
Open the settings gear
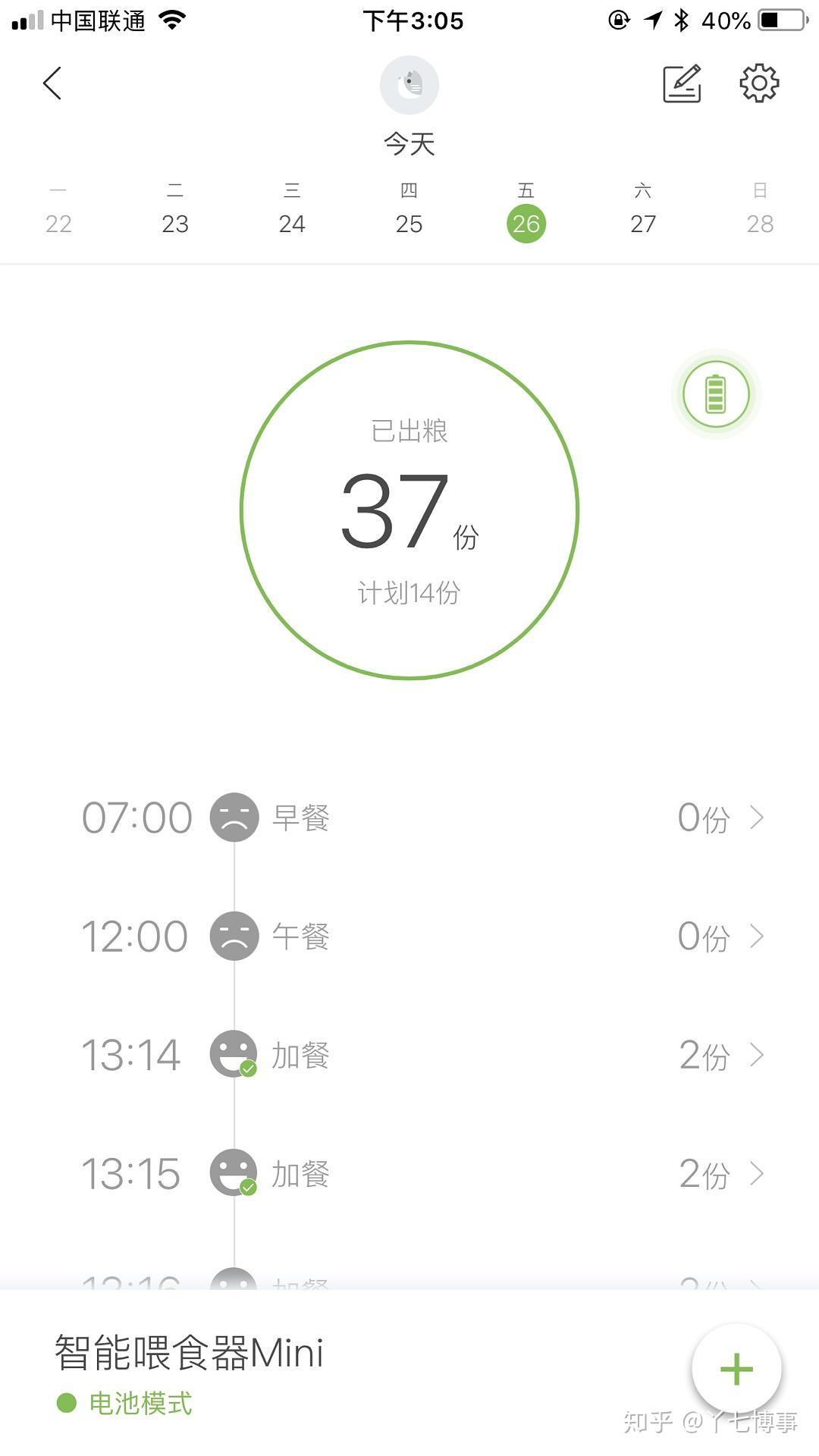(759, 83)
